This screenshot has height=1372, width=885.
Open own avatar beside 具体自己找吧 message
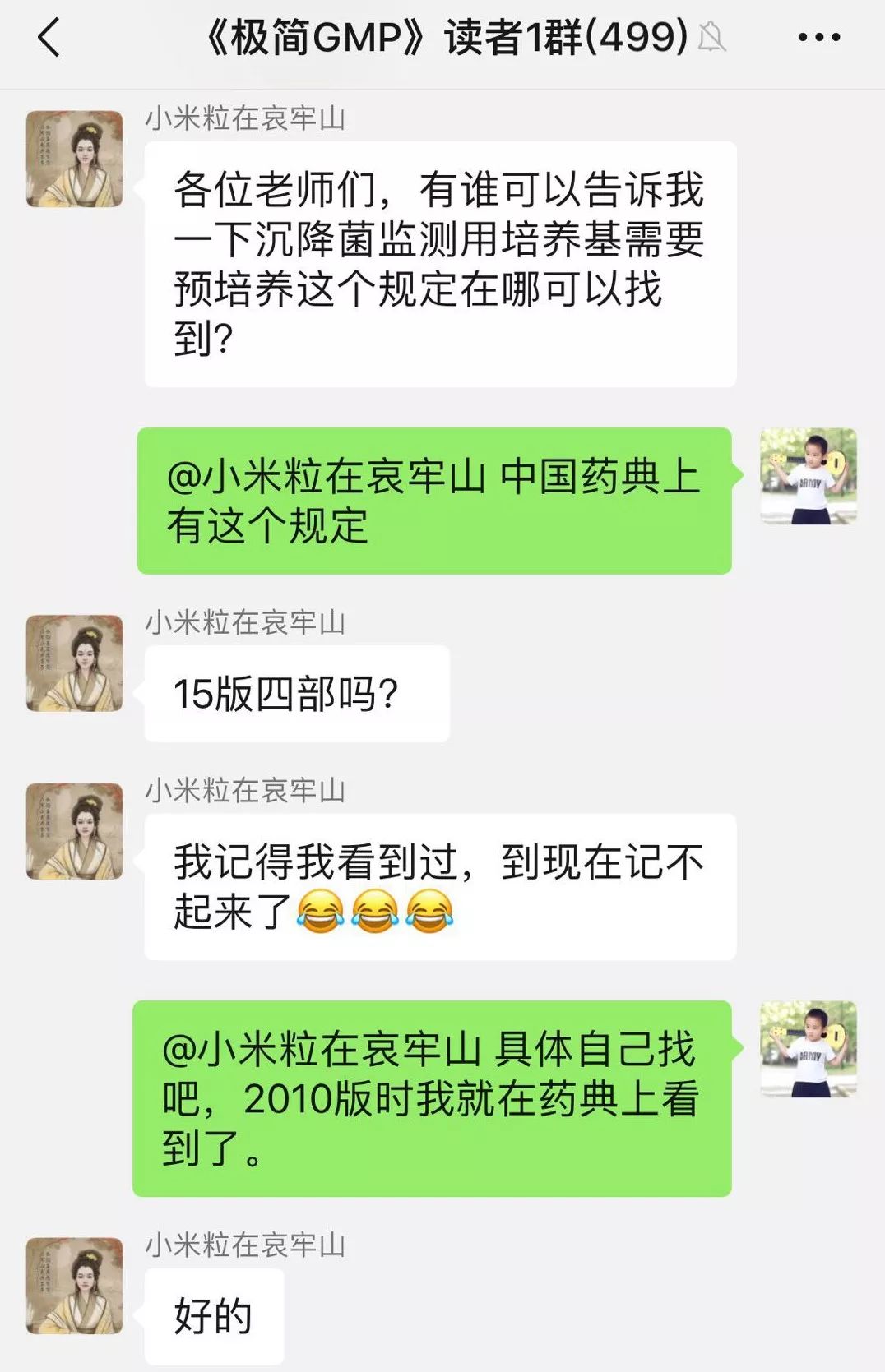(x=808, y=1049)
